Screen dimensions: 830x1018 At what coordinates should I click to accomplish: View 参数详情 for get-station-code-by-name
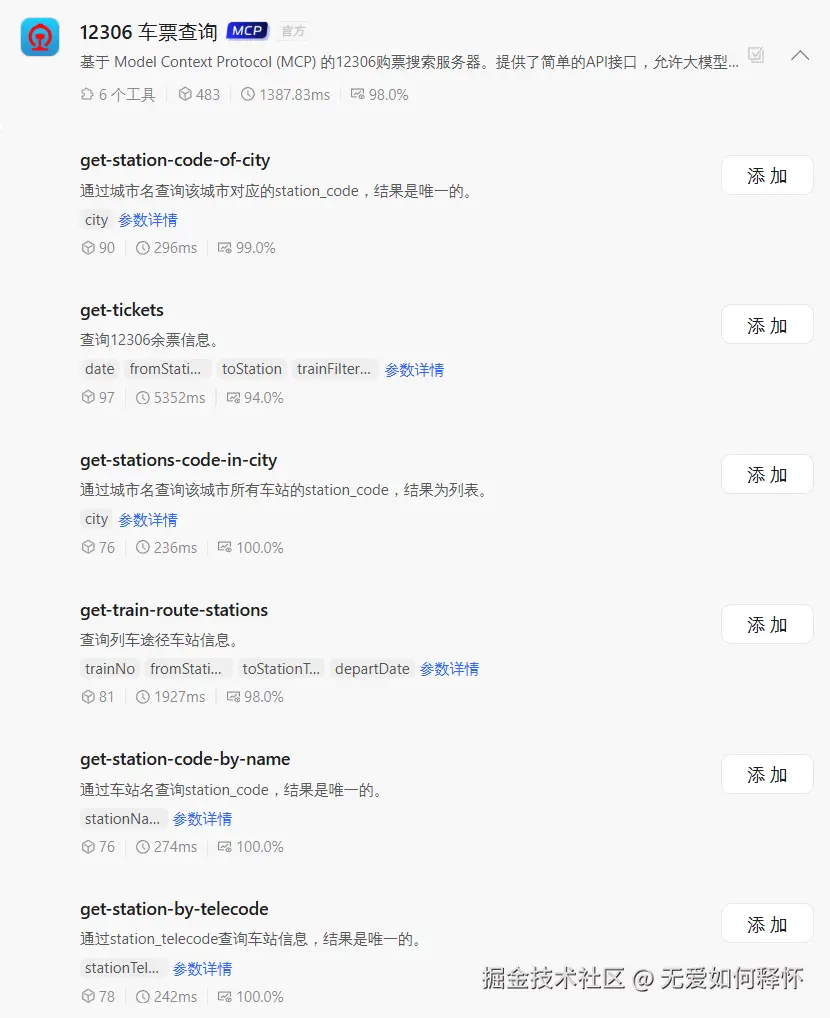coord(202,819)
